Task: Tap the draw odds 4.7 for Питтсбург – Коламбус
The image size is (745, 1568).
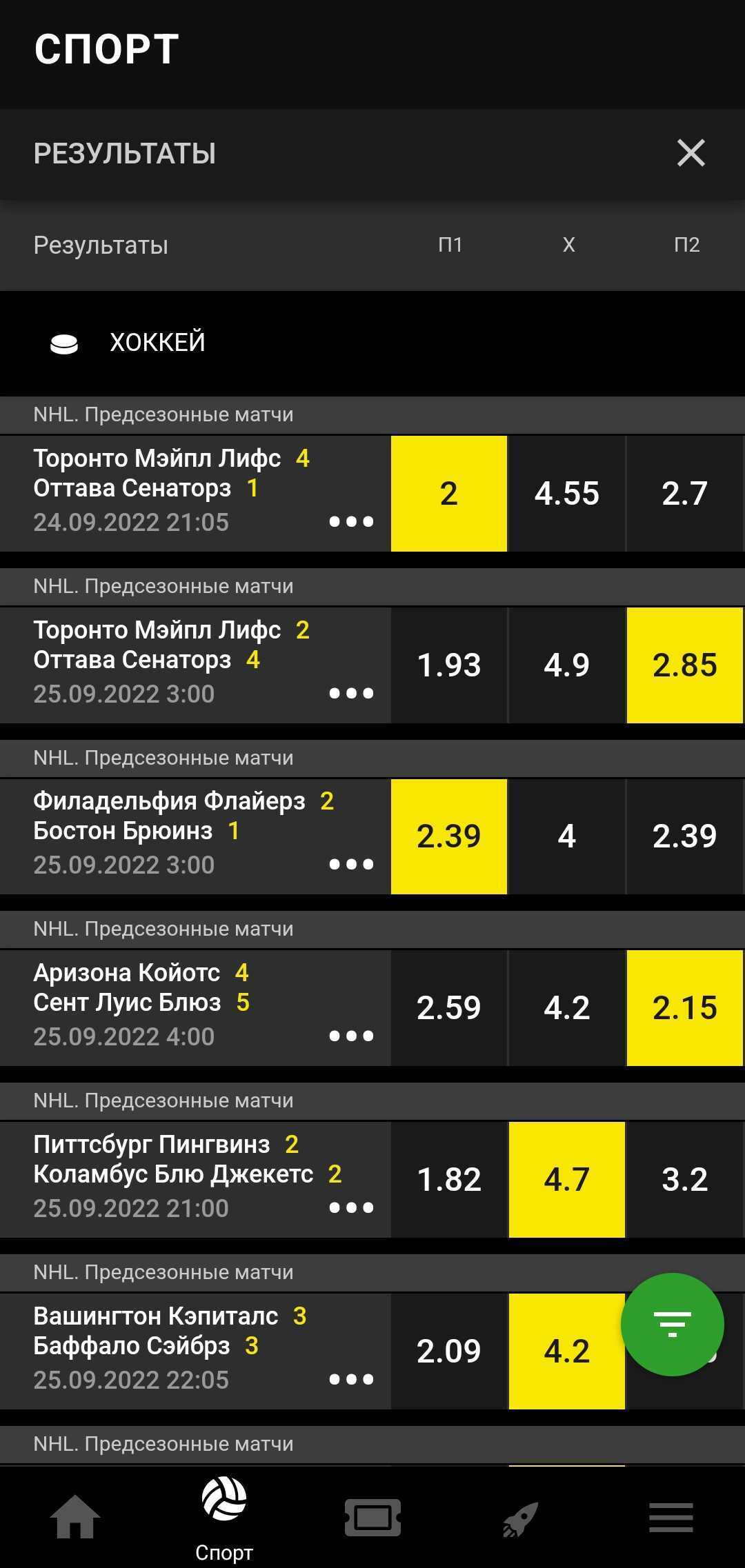Action: click(x=567, y=1180)
